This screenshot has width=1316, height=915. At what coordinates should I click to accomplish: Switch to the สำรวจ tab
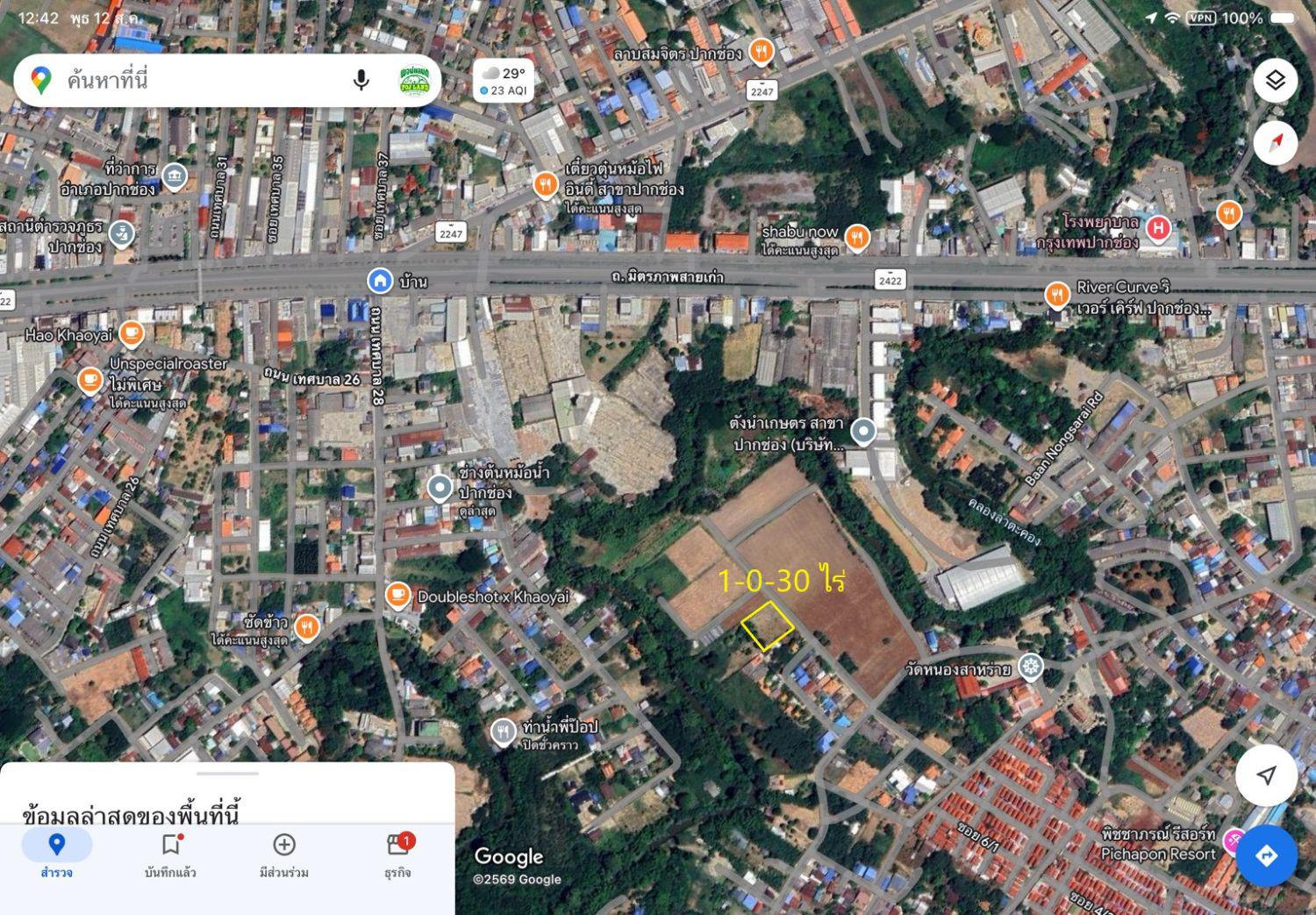pyautogui.click(x=56, y=855)
